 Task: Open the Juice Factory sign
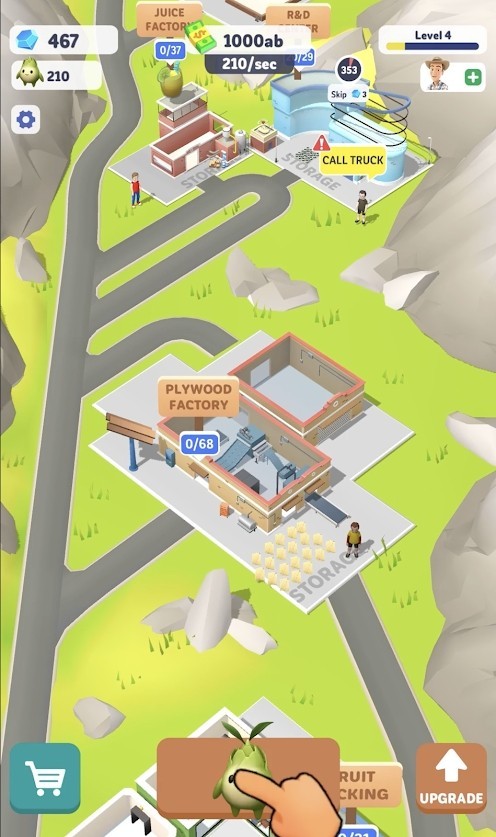(169, 19)
